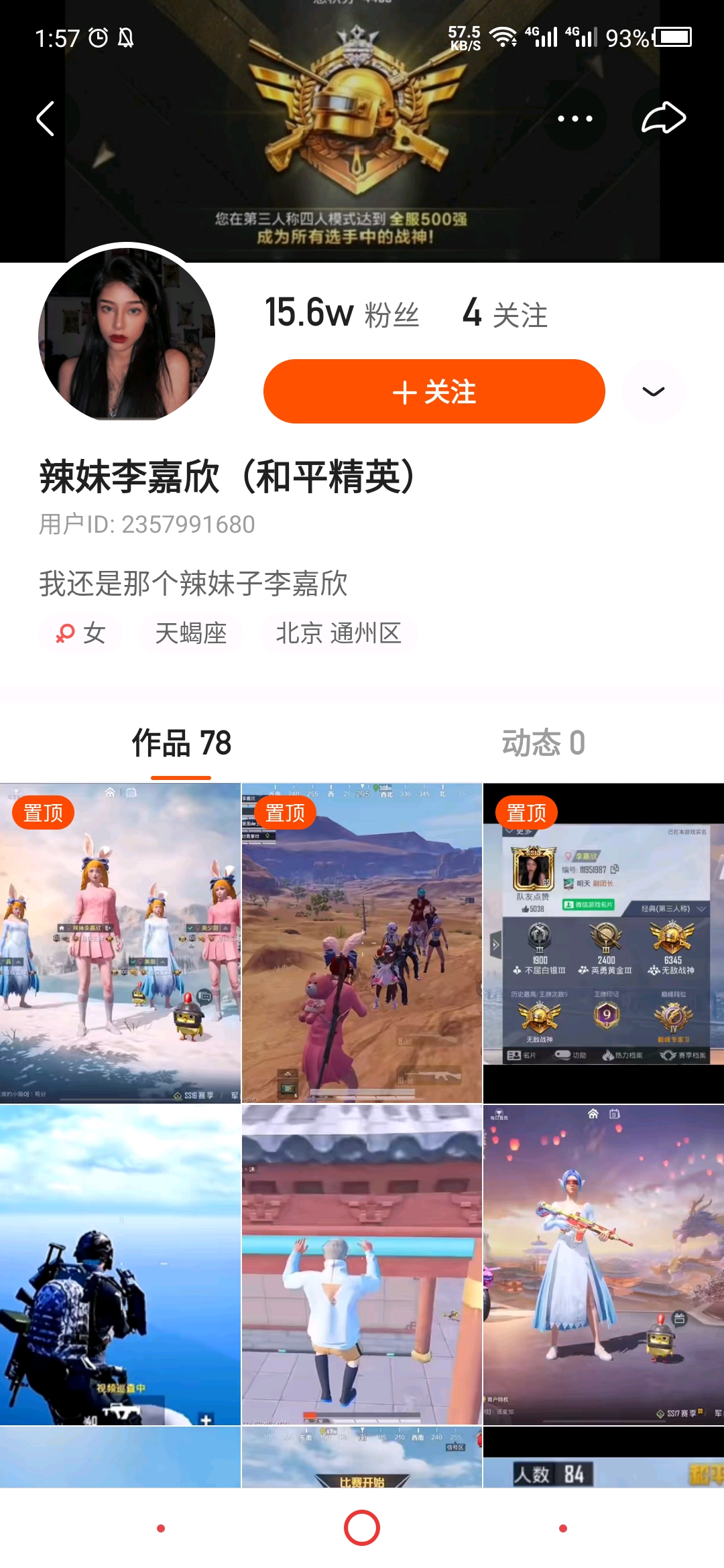The height and width of the screenshot is (1568, 724).
Task: Tap the system home button
Action: click(x=362, y=1528)
